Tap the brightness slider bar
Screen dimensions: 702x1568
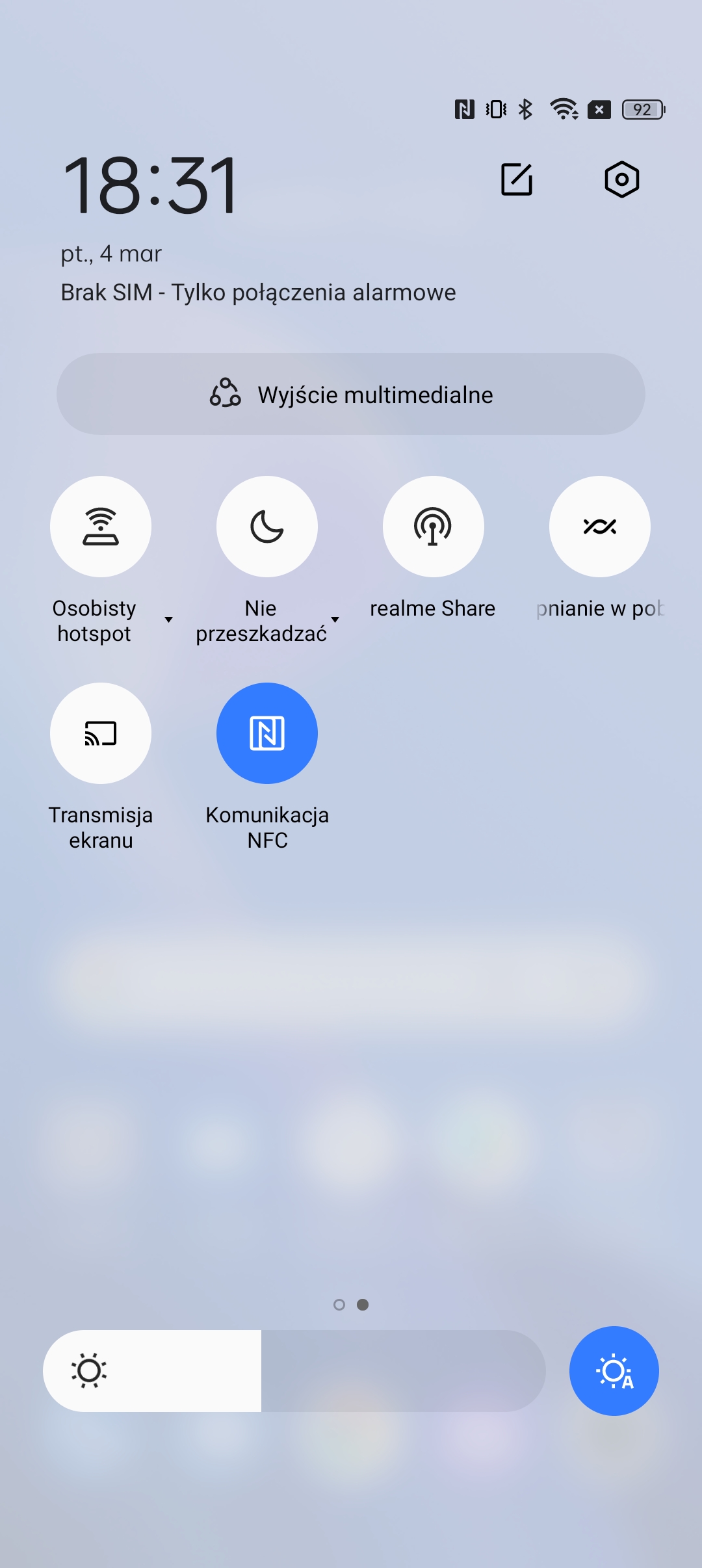(x=294, y=1371)
